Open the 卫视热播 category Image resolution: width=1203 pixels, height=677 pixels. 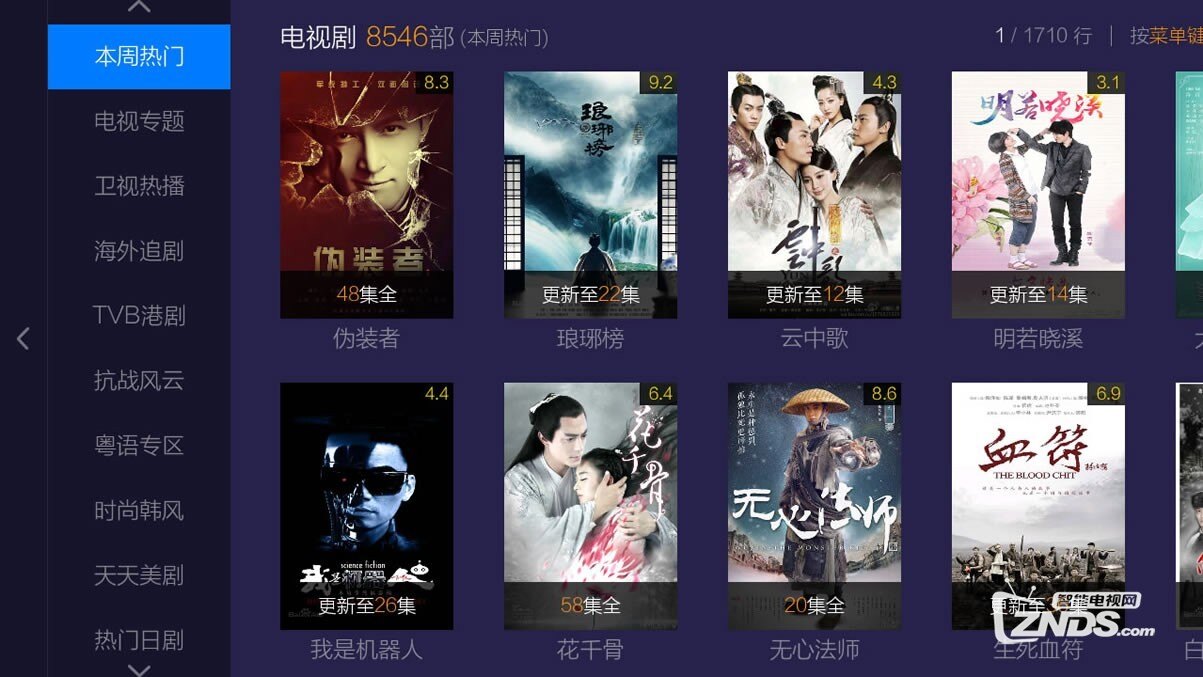pyautogui.click(x=139, y=186)
